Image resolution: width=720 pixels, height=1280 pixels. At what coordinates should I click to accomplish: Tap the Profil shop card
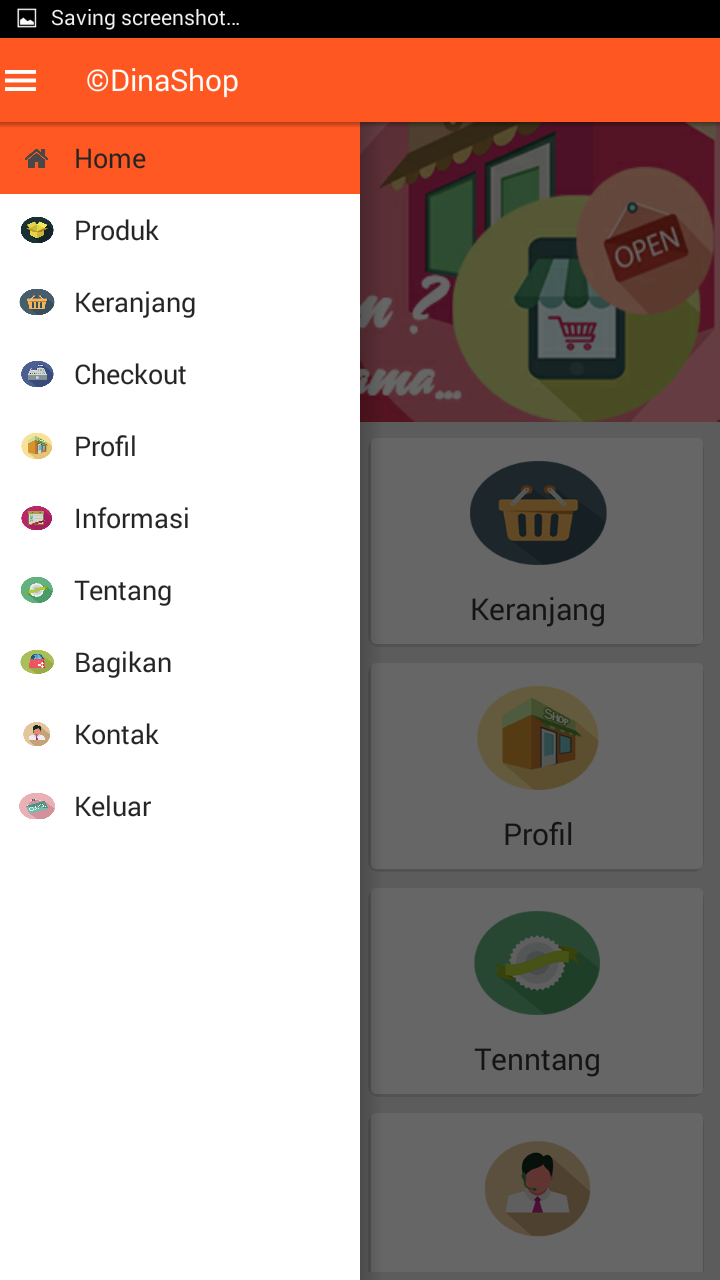coord(537,766)
